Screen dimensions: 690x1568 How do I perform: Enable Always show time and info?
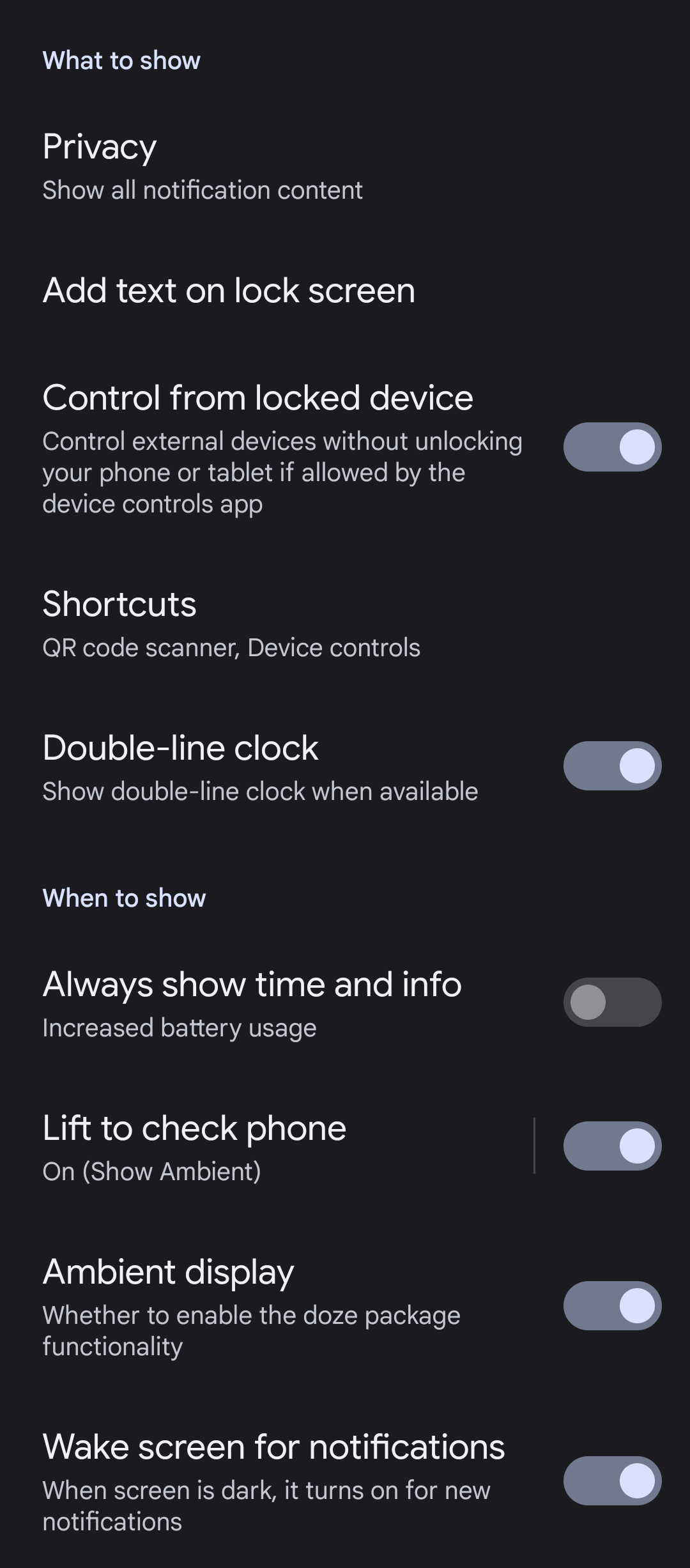(x=611, y=1002)
